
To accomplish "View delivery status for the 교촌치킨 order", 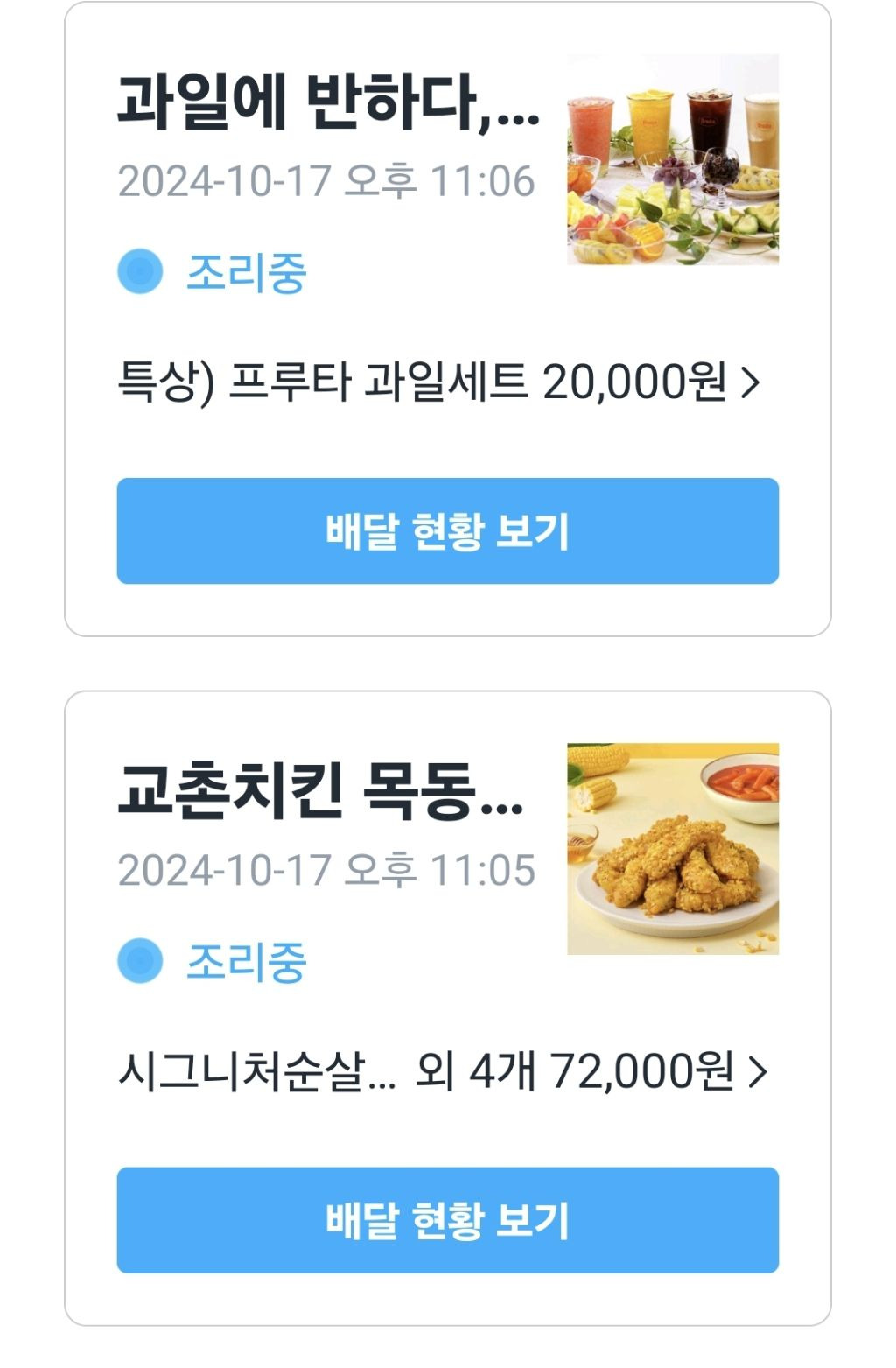I will coord(447,1219).
